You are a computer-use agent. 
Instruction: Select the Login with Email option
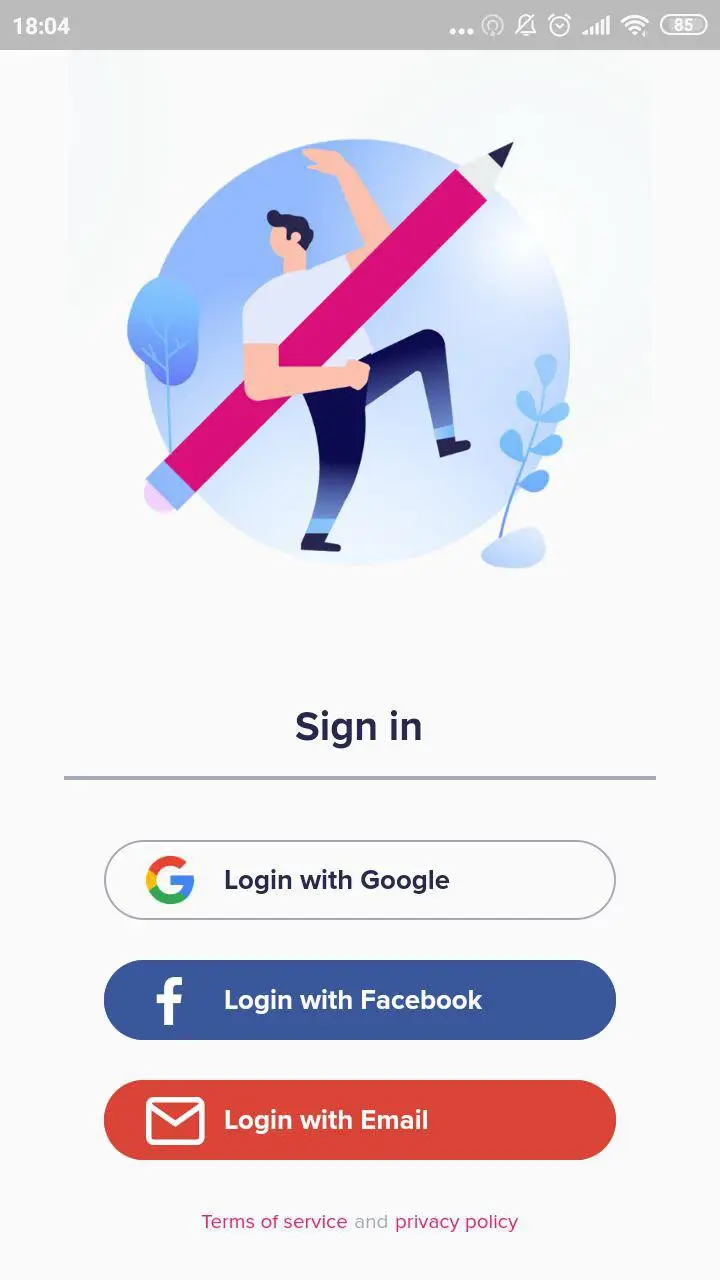359,1120
